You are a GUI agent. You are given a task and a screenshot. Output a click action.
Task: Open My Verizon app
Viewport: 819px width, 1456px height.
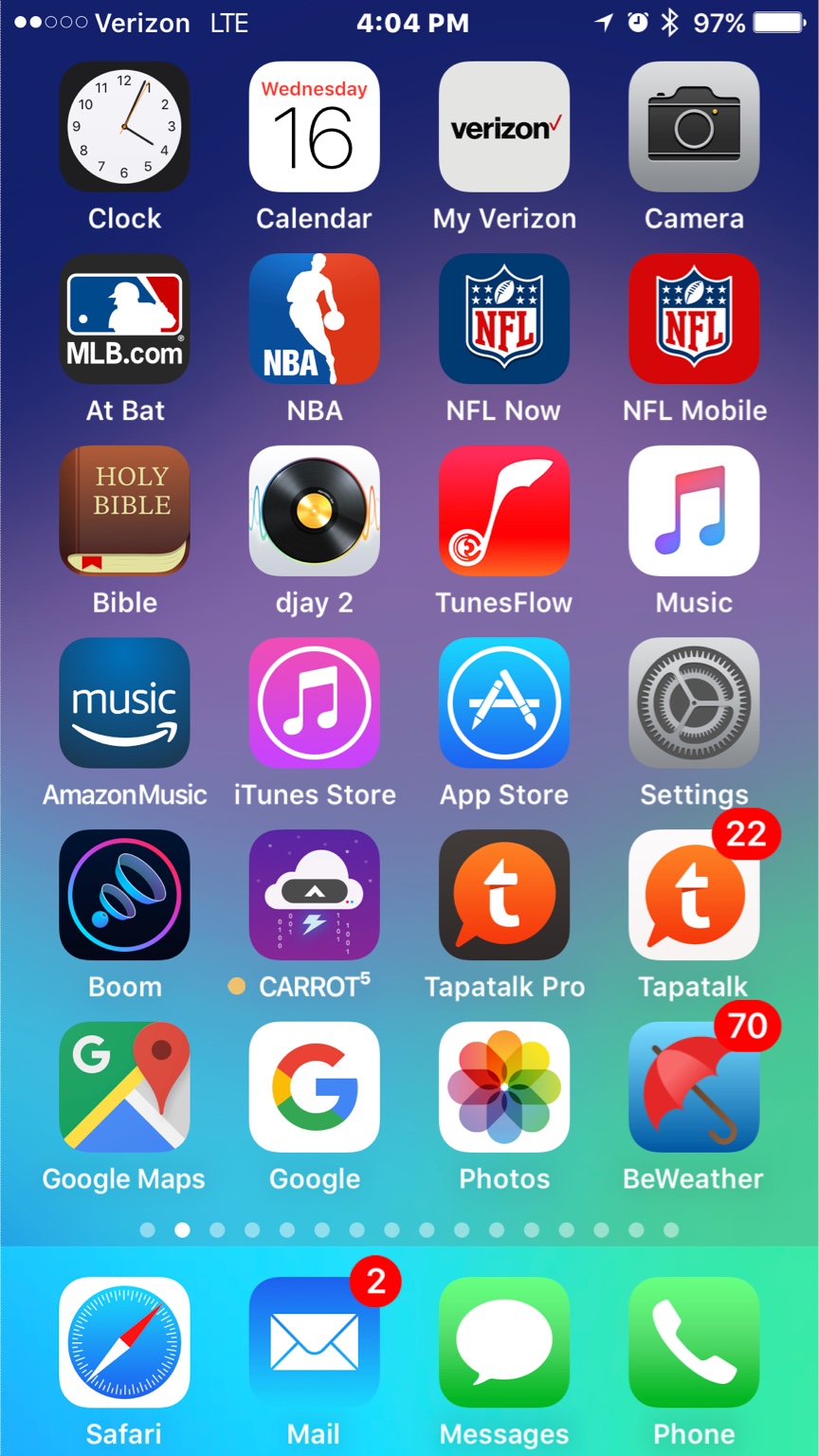tap(503, 127)
